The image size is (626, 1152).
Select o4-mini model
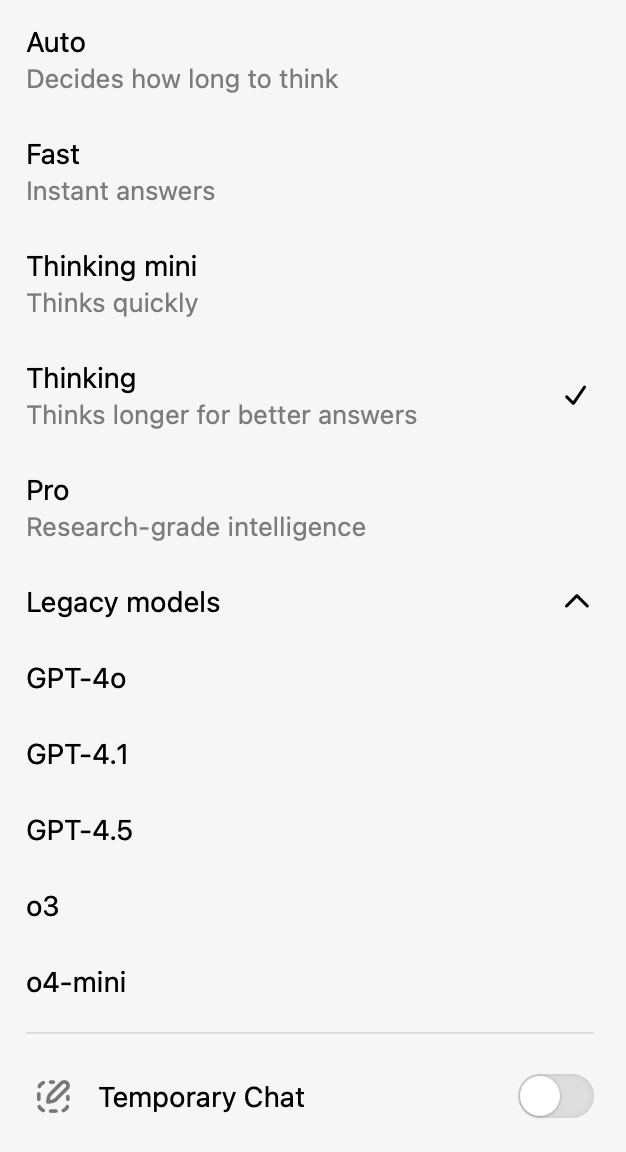click(76, 983)
